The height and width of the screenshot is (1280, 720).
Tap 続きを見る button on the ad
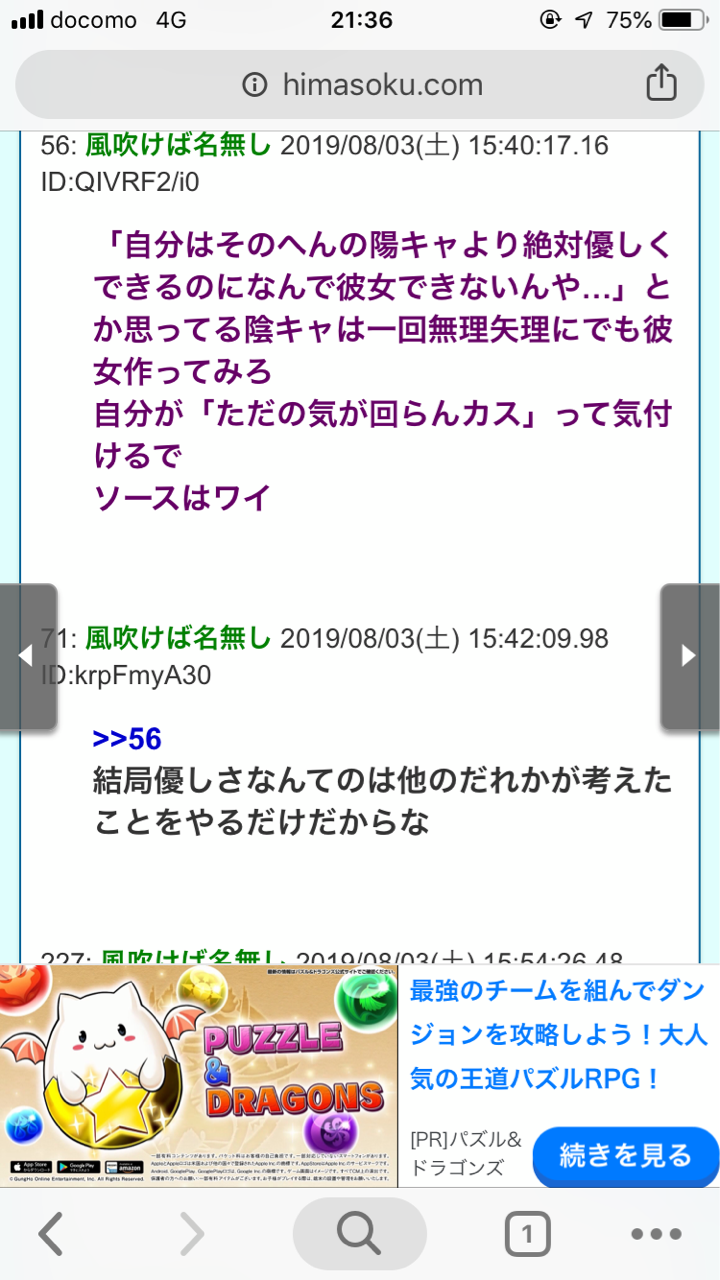tap(625, 1157)
